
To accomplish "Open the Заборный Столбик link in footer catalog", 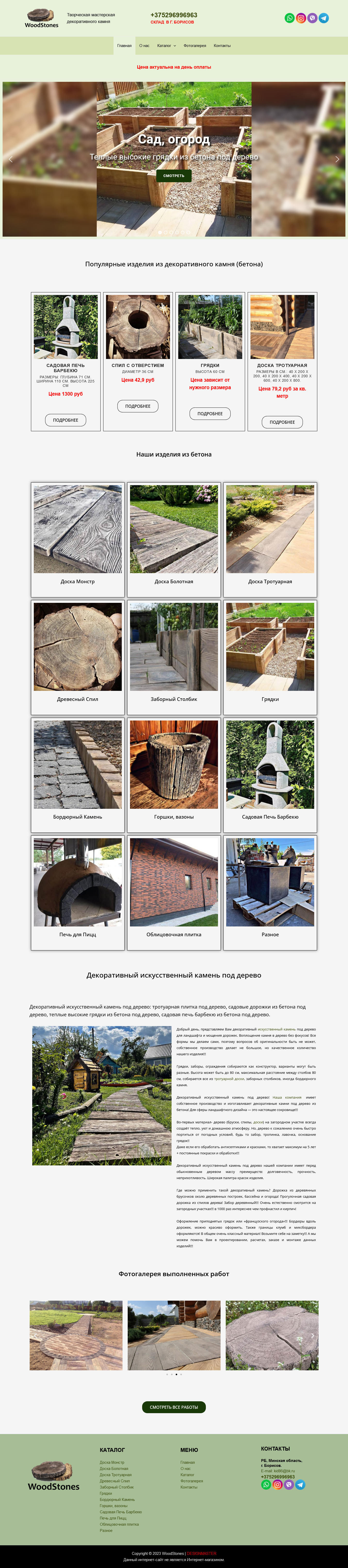I will pos(117,1487).
